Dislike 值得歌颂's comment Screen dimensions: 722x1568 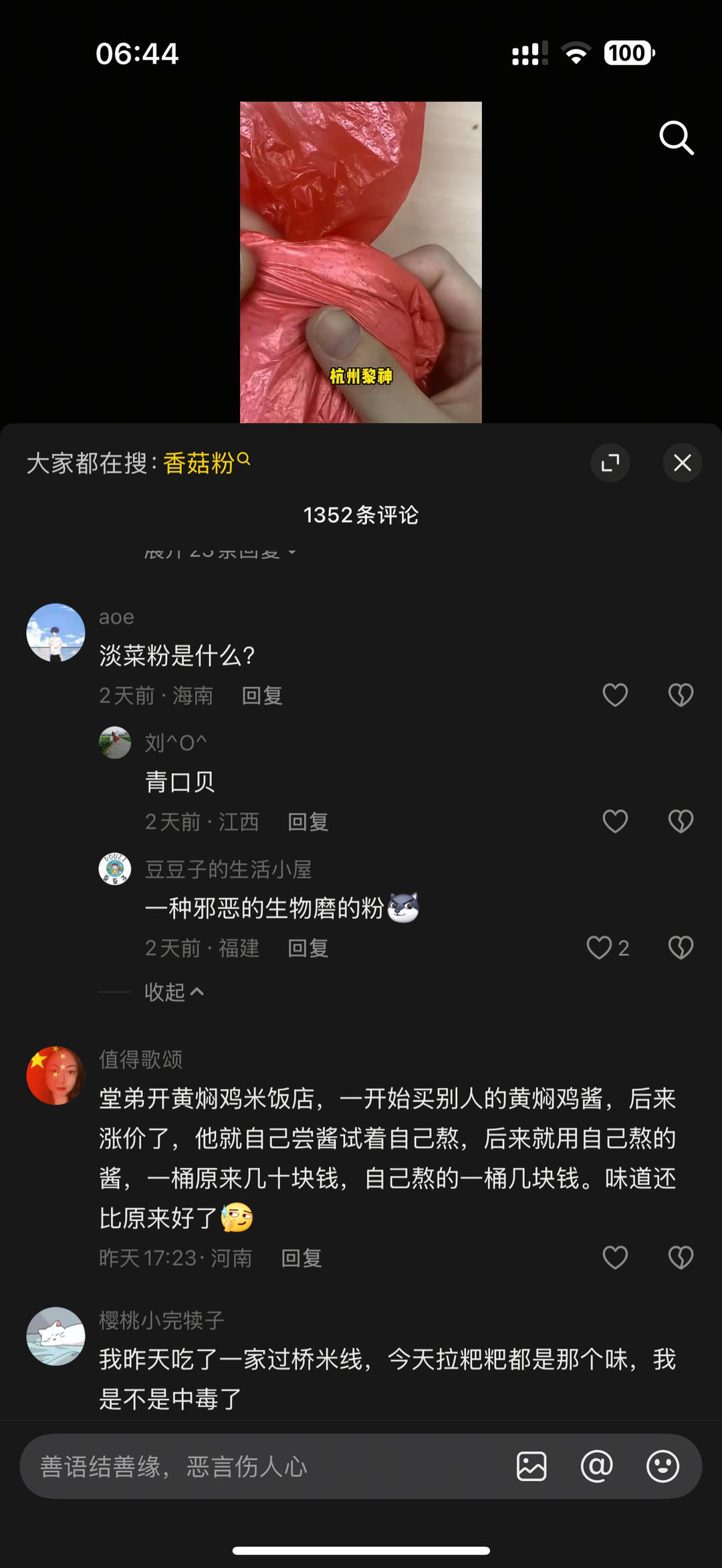[x=680, y=1256]
